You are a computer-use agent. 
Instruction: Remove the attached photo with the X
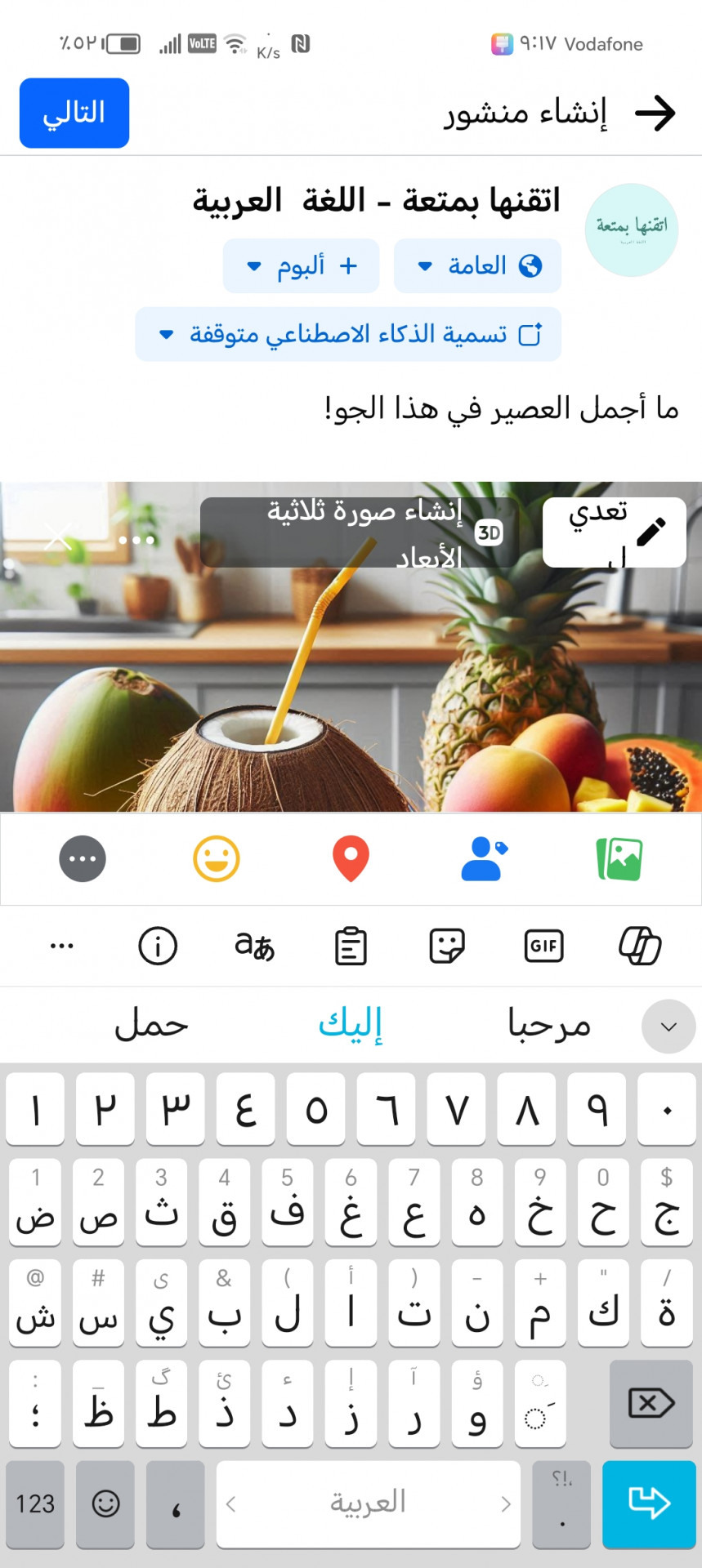pos(57,537)
